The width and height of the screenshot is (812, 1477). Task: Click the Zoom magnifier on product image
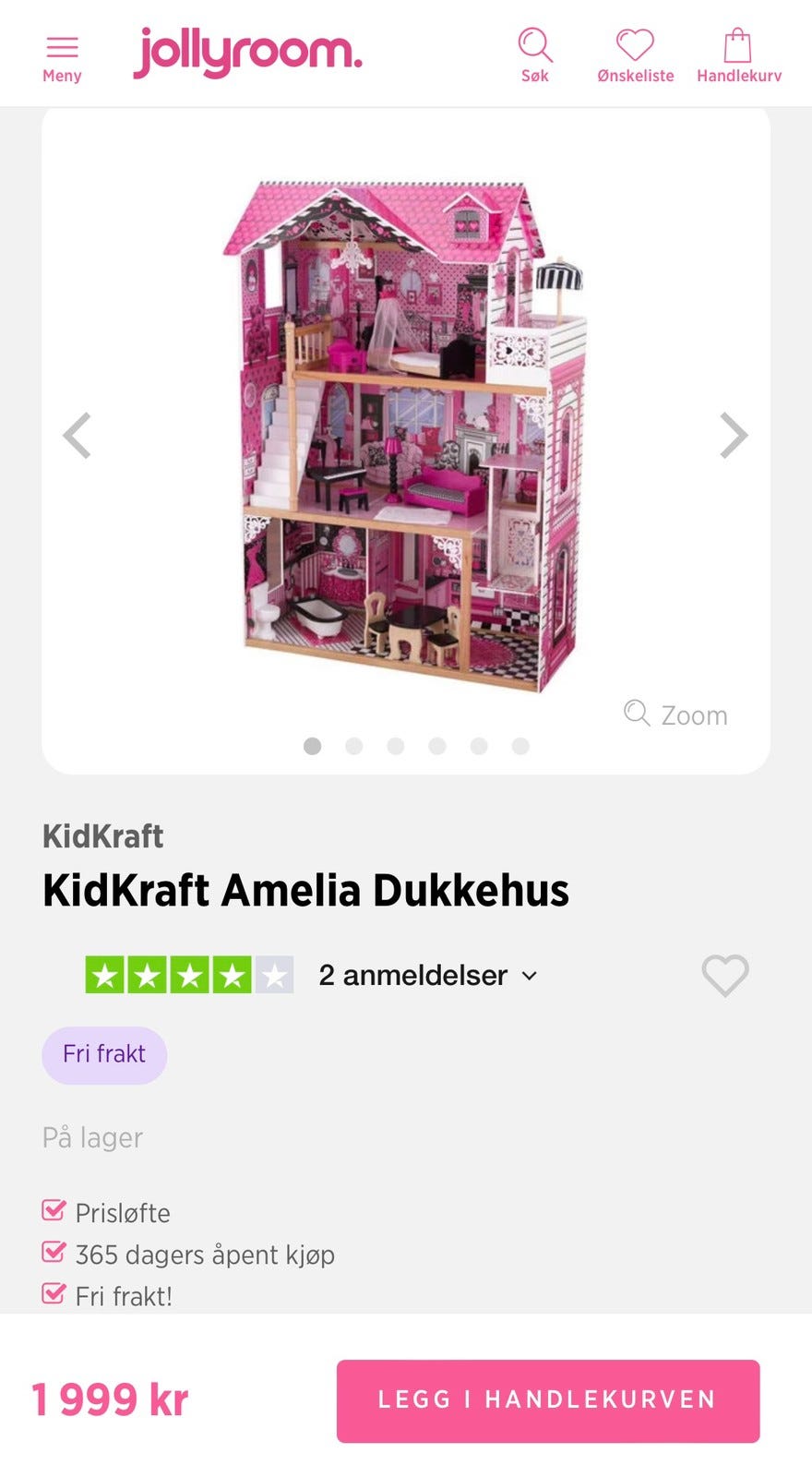pos(638,713)
